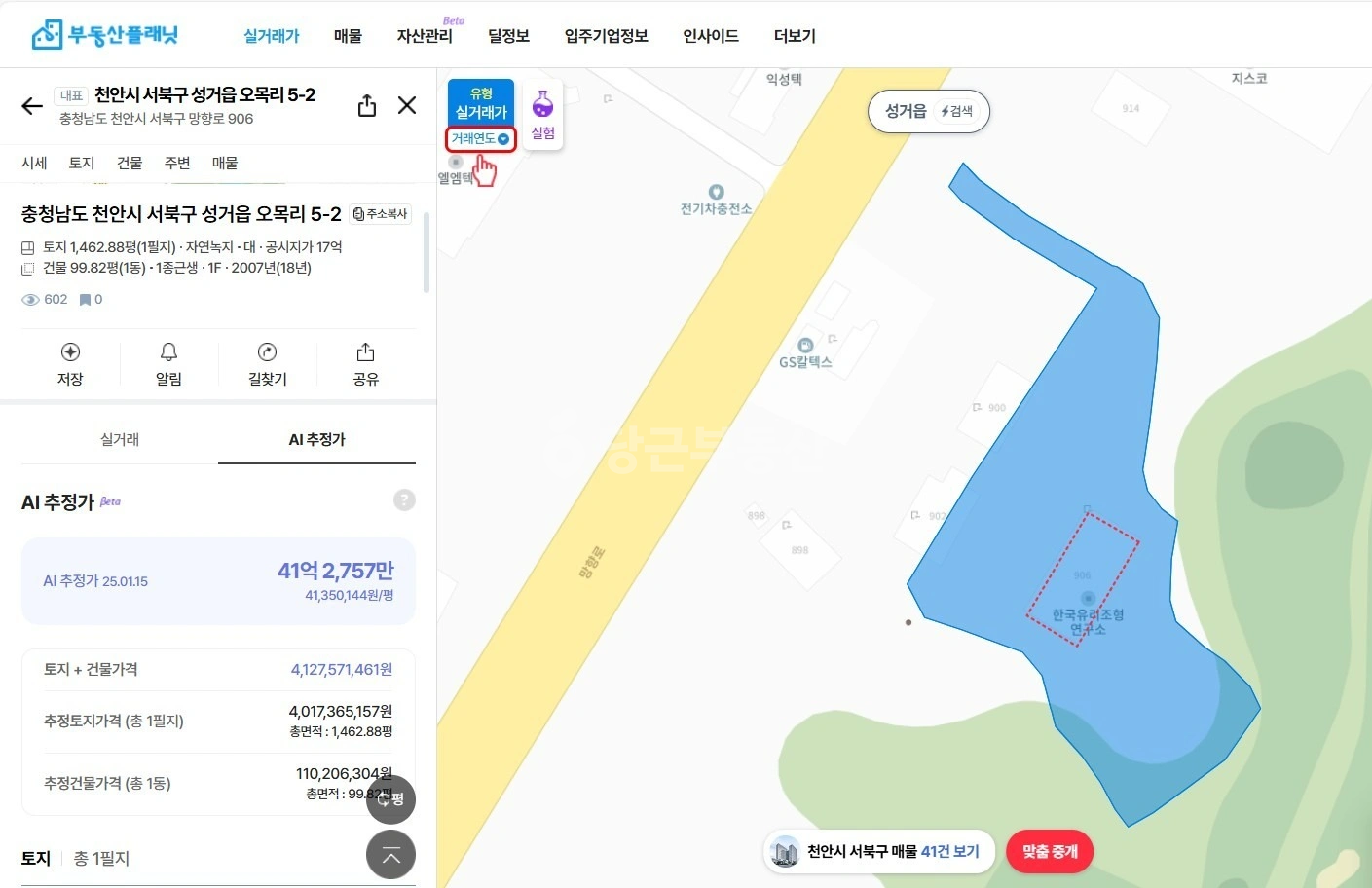Get directions with 길찾기
Viewport: 1372px width, 888px height.
(x=267, y=364)
